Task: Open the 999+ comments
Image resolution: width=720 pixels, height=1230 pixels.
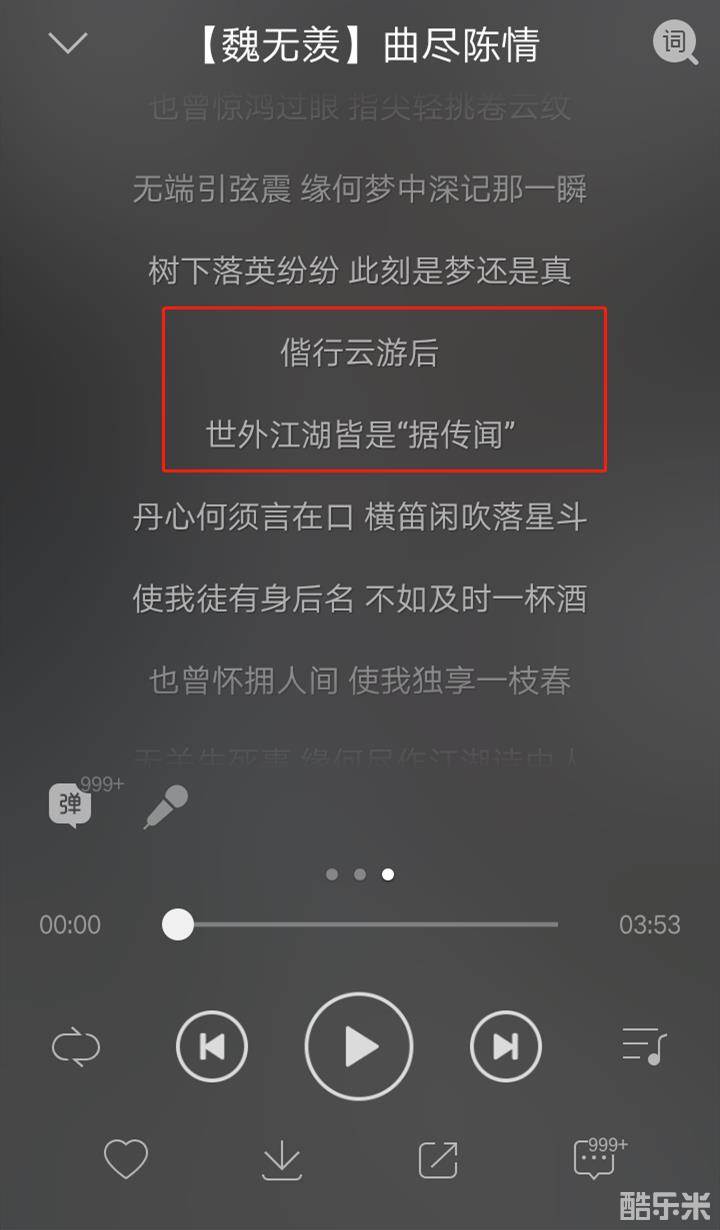Action: click(595, 1159)
